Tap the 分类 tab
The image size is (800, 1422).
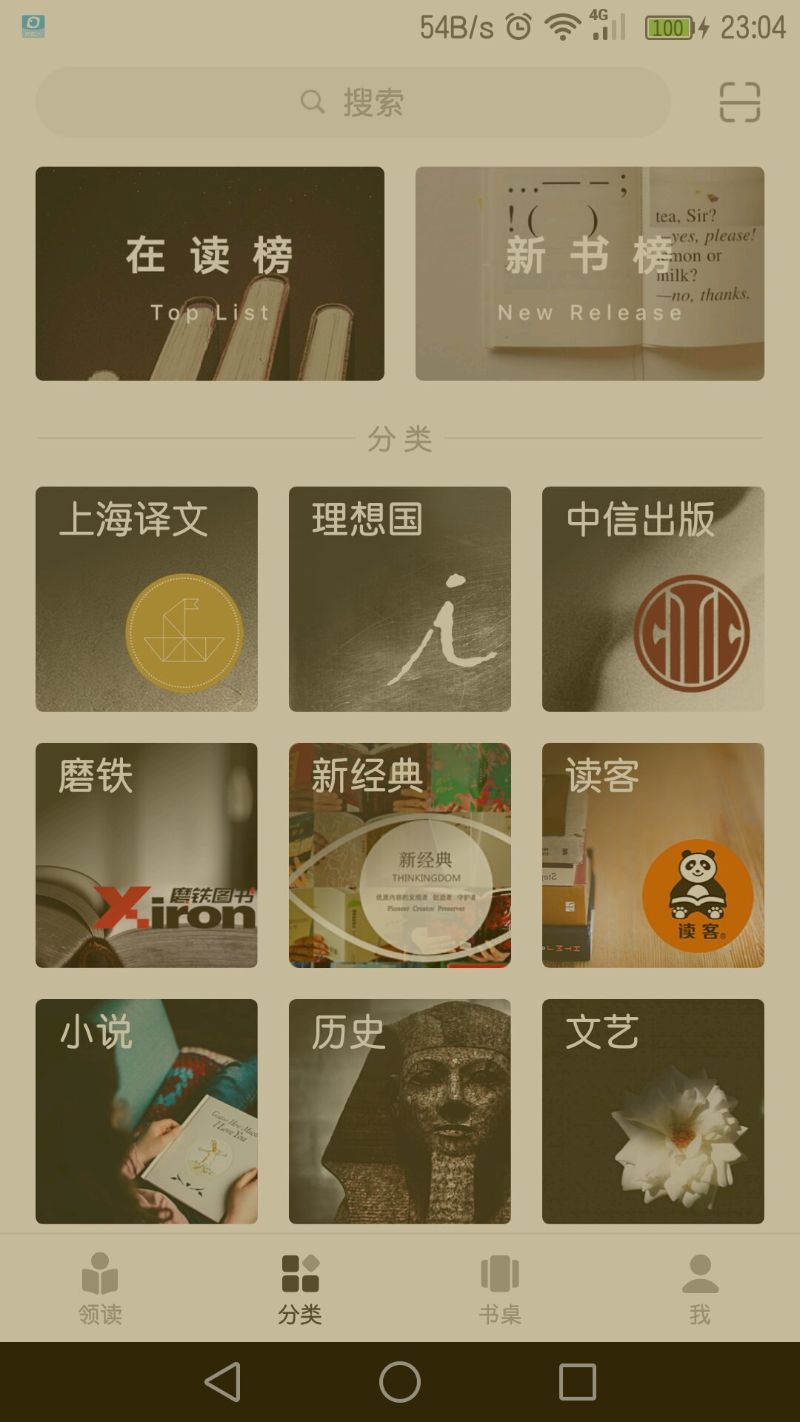point(300,1288)
